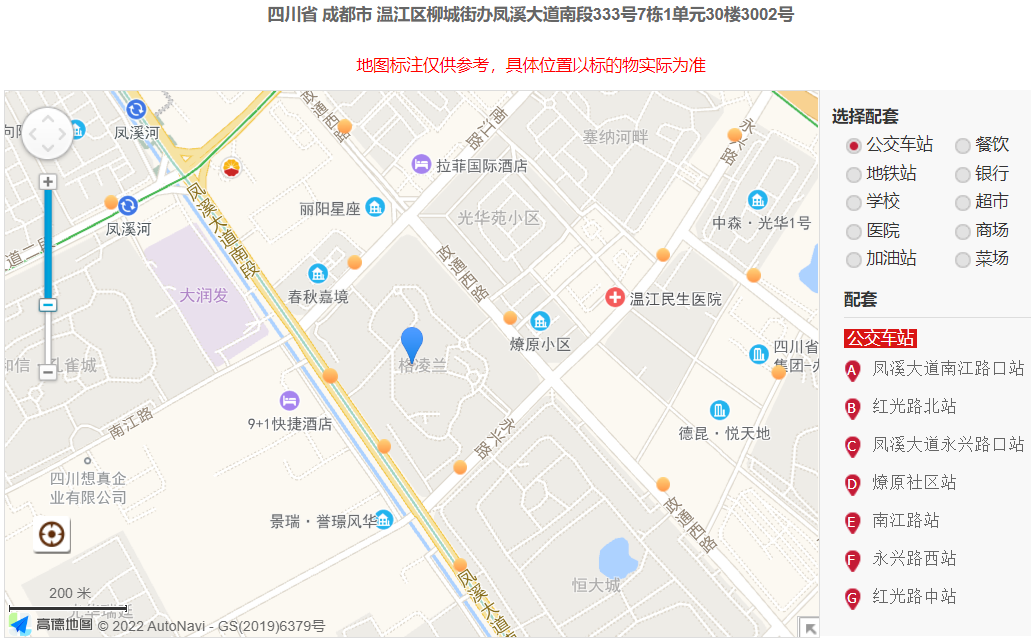Toggle the overview map corner arrow
The height and width of the screenshot is (640, 1031).
coord(808,628)
